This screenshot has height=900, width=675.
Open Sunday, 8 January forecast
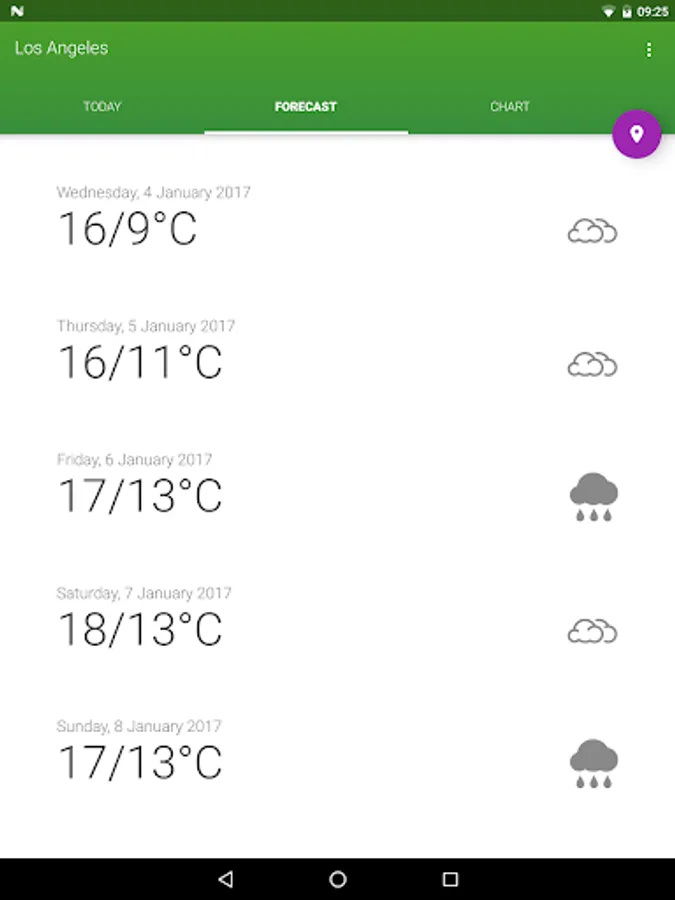point(337,752)
